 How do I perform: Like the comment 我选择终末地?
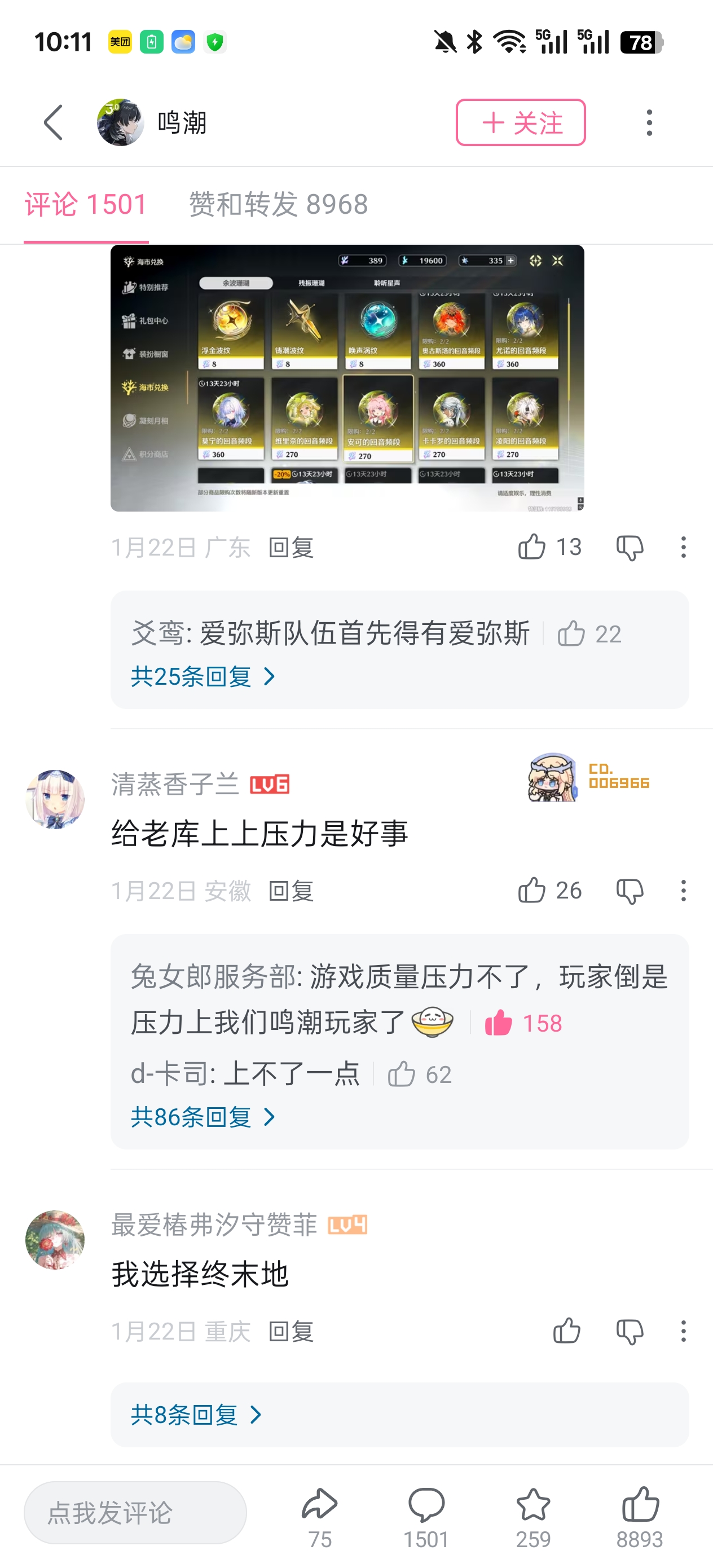click(x=567, y=1331)
